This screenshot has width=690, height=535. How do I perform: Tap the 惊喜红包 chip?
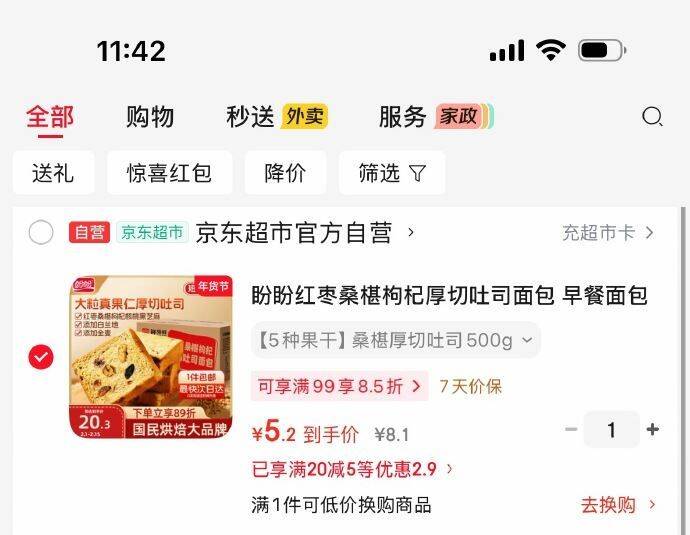coord(169,172)
